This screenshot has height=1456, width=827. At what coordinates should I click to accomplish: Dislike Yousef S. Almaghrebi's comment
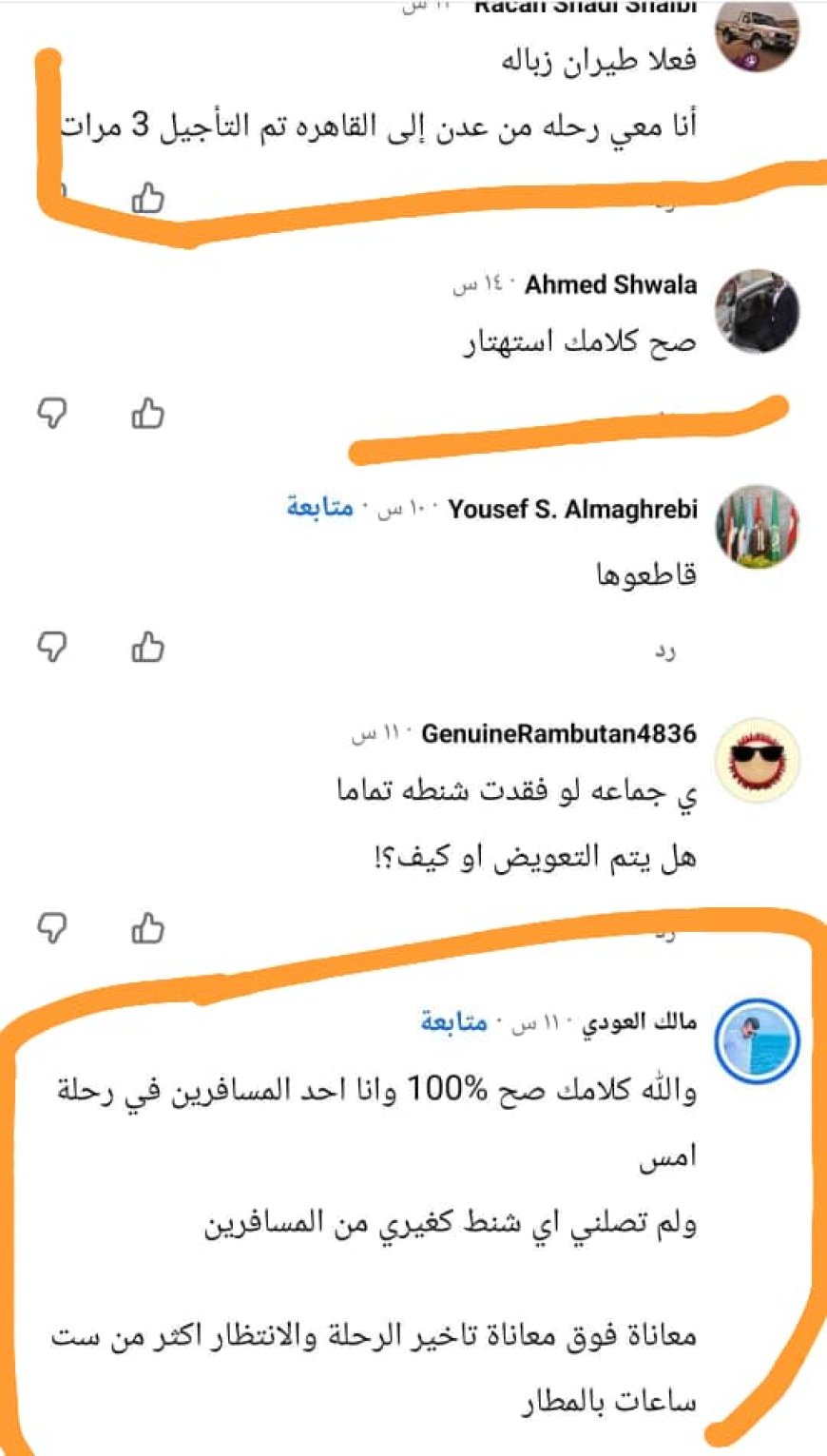tap(52, 648)
